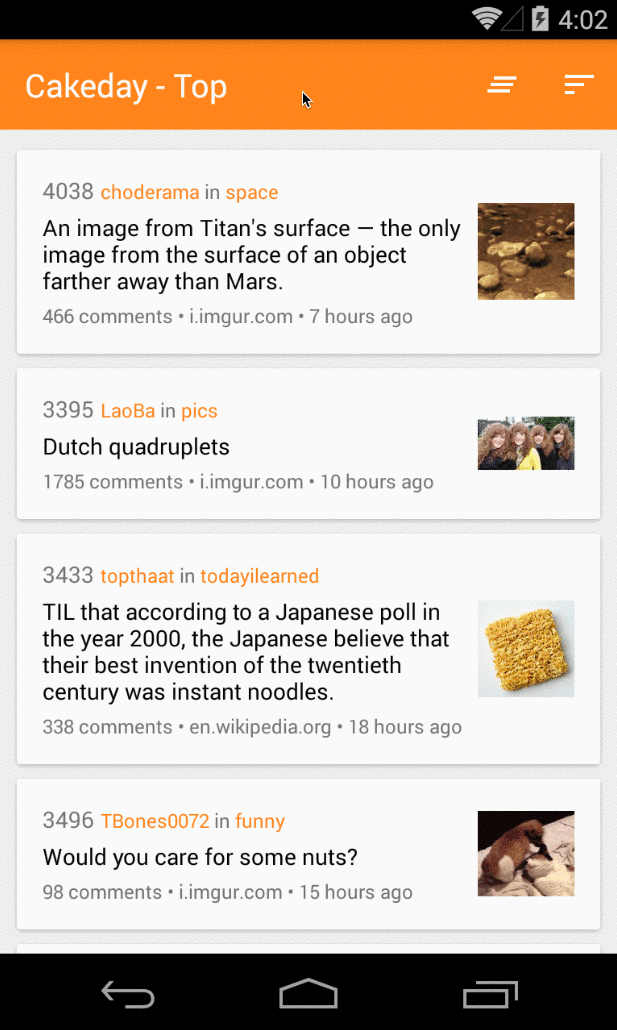This screenshot has width=617, height=1030.
Task: Go to the pics subreddit
Action: [199, 411]
